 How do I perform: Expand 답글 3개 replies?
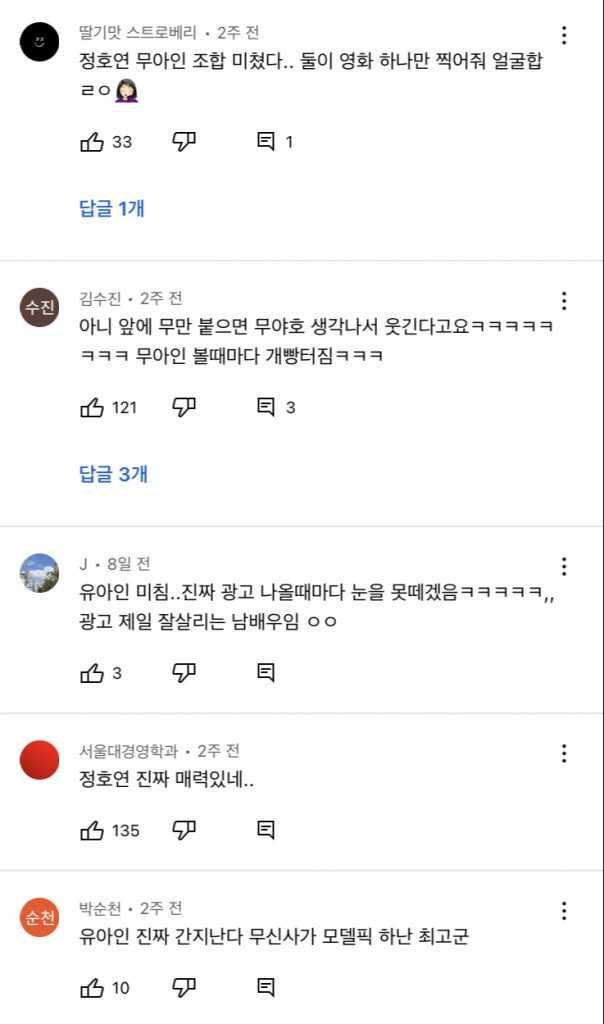click(113, 474)
